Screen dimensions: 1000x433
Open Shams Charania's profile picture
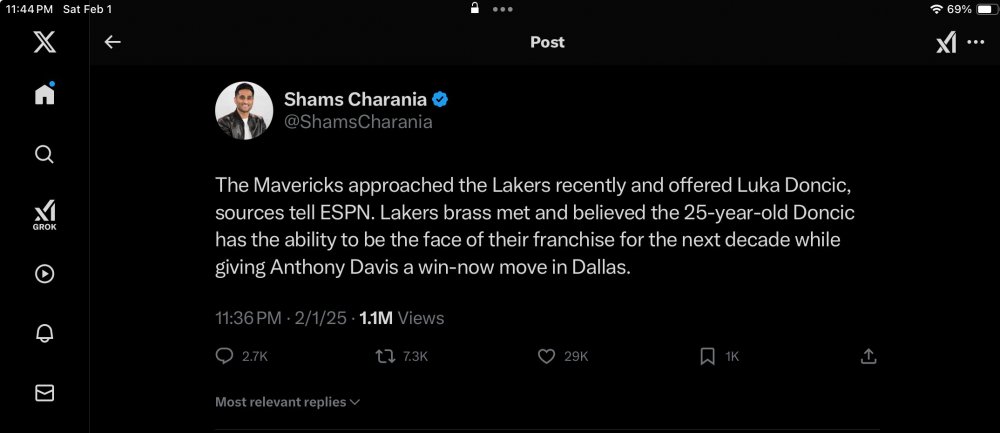click(244, 110)
